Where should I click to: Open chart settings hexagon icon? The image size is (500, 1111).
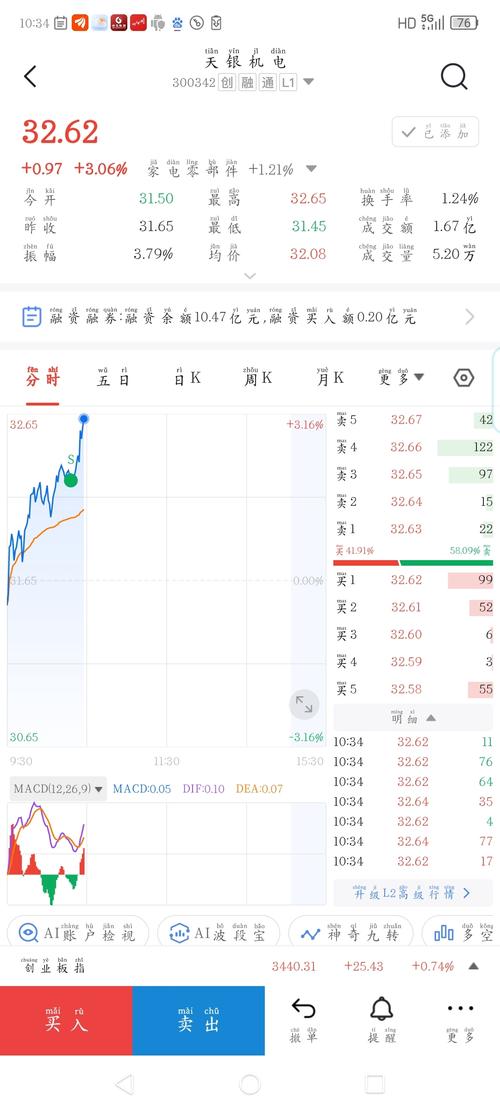point(463,378)
